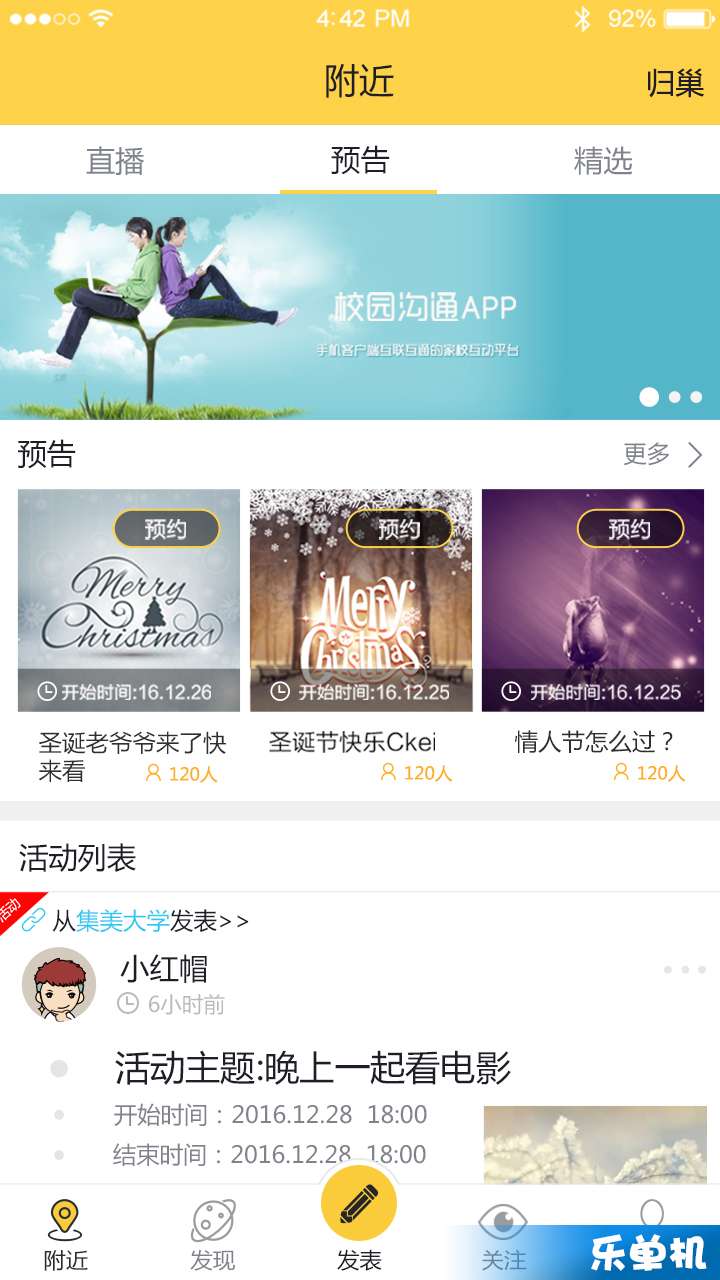Open the more options dots on 小红帽's post
The image size is (720, 1280).
pos(685,970)
